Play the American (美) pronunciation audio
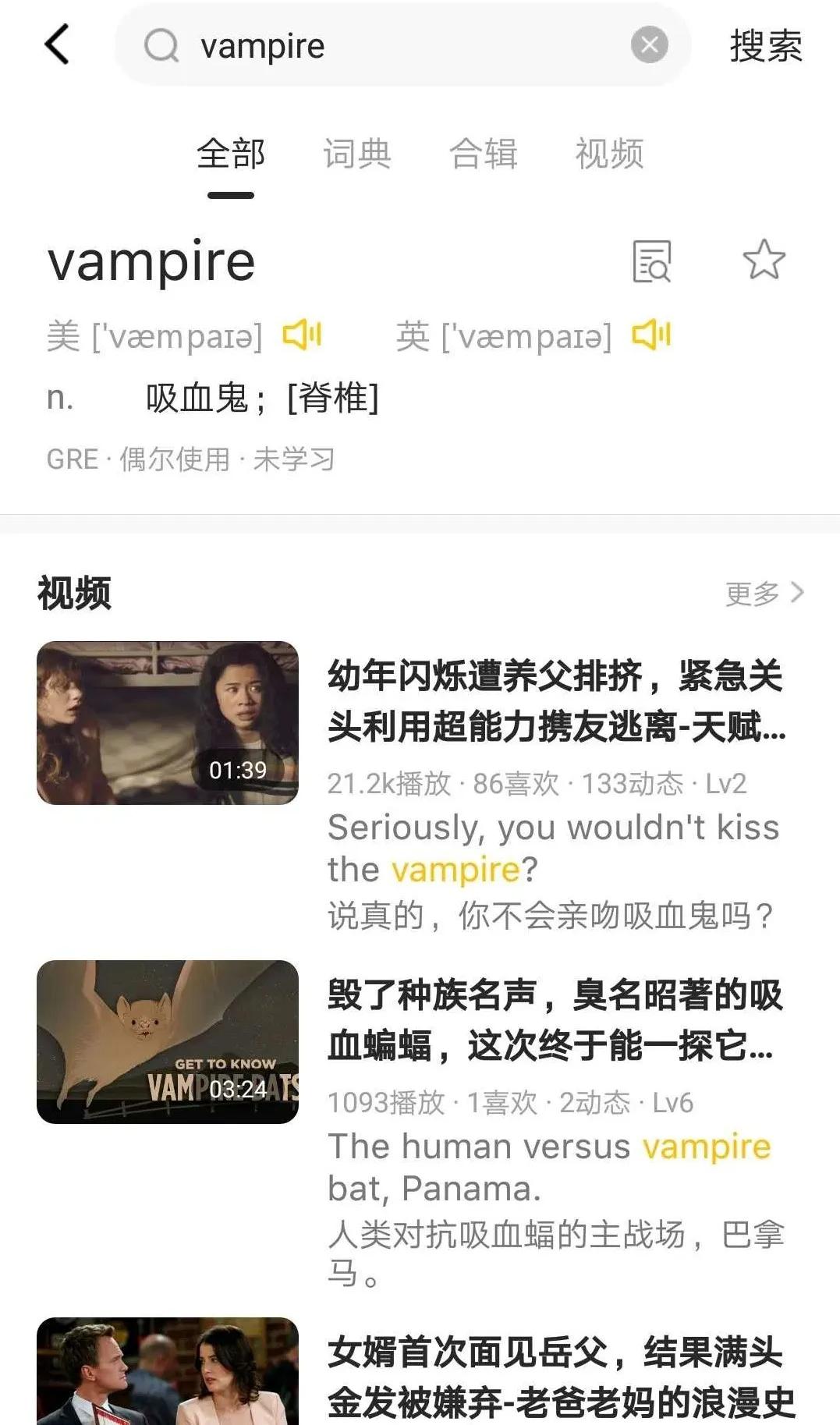This screenshot has width=840, height=1425. 302,335
